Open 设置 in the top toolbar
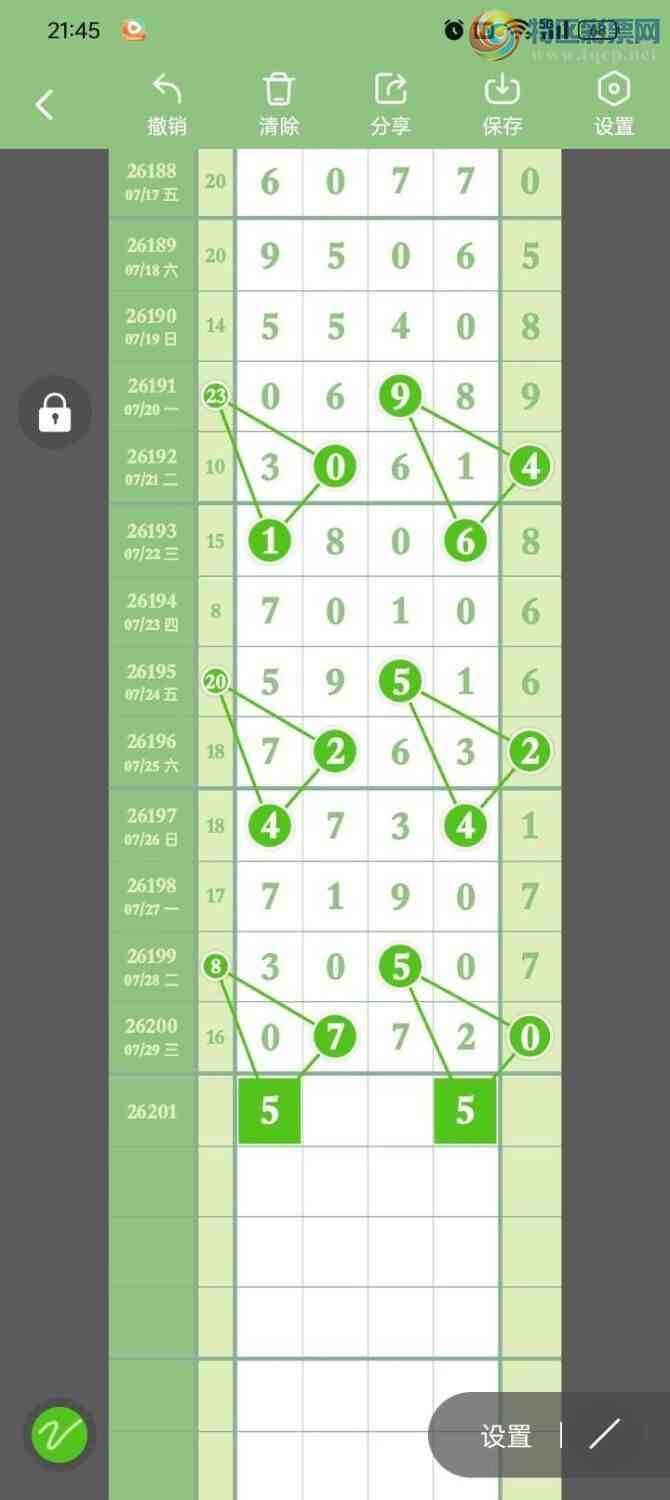The width and height of the screenshot is (670, 1500). [x=614, y=105]
